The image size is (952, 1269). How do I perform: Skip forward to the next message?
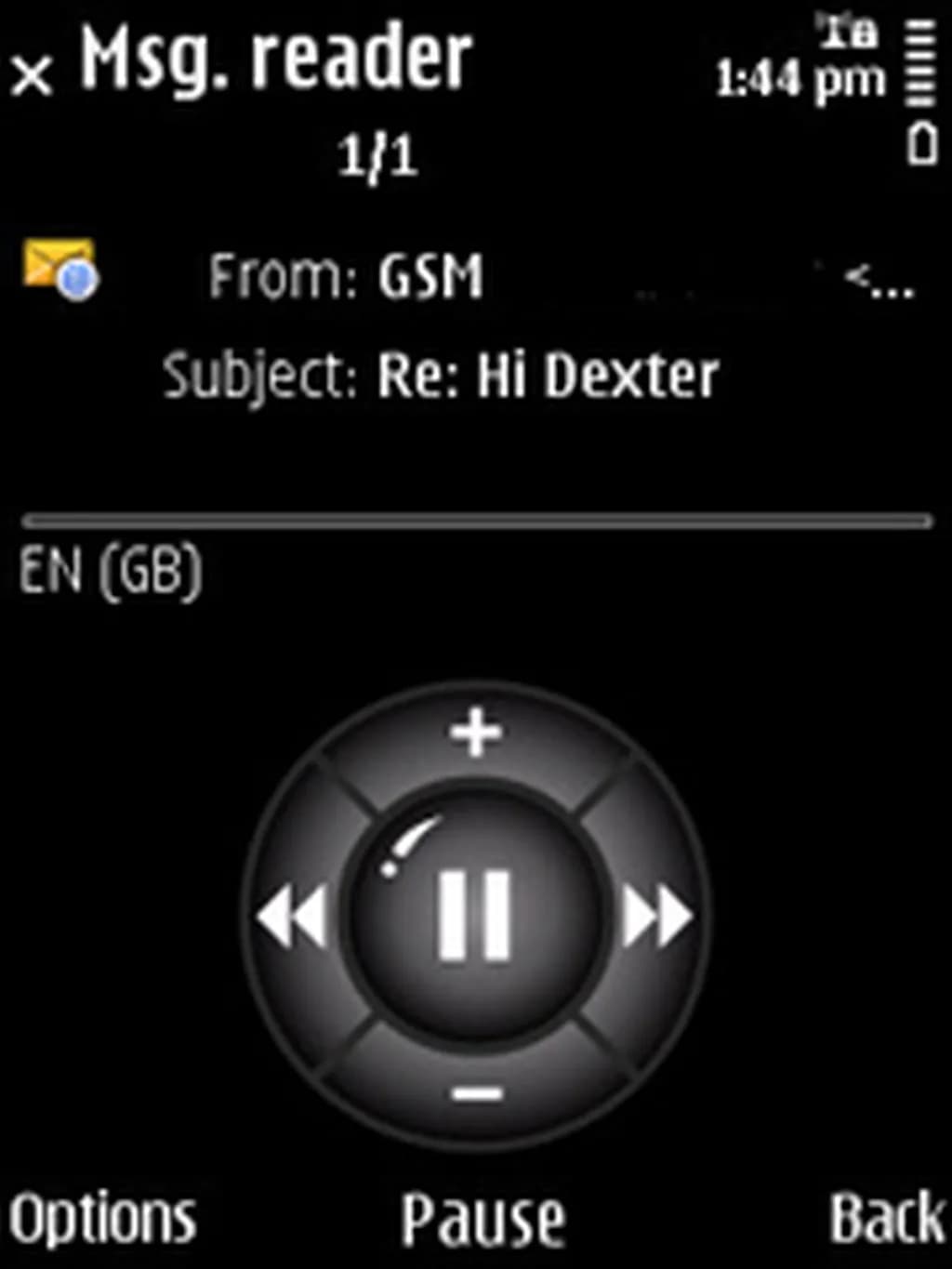(658, 918)
